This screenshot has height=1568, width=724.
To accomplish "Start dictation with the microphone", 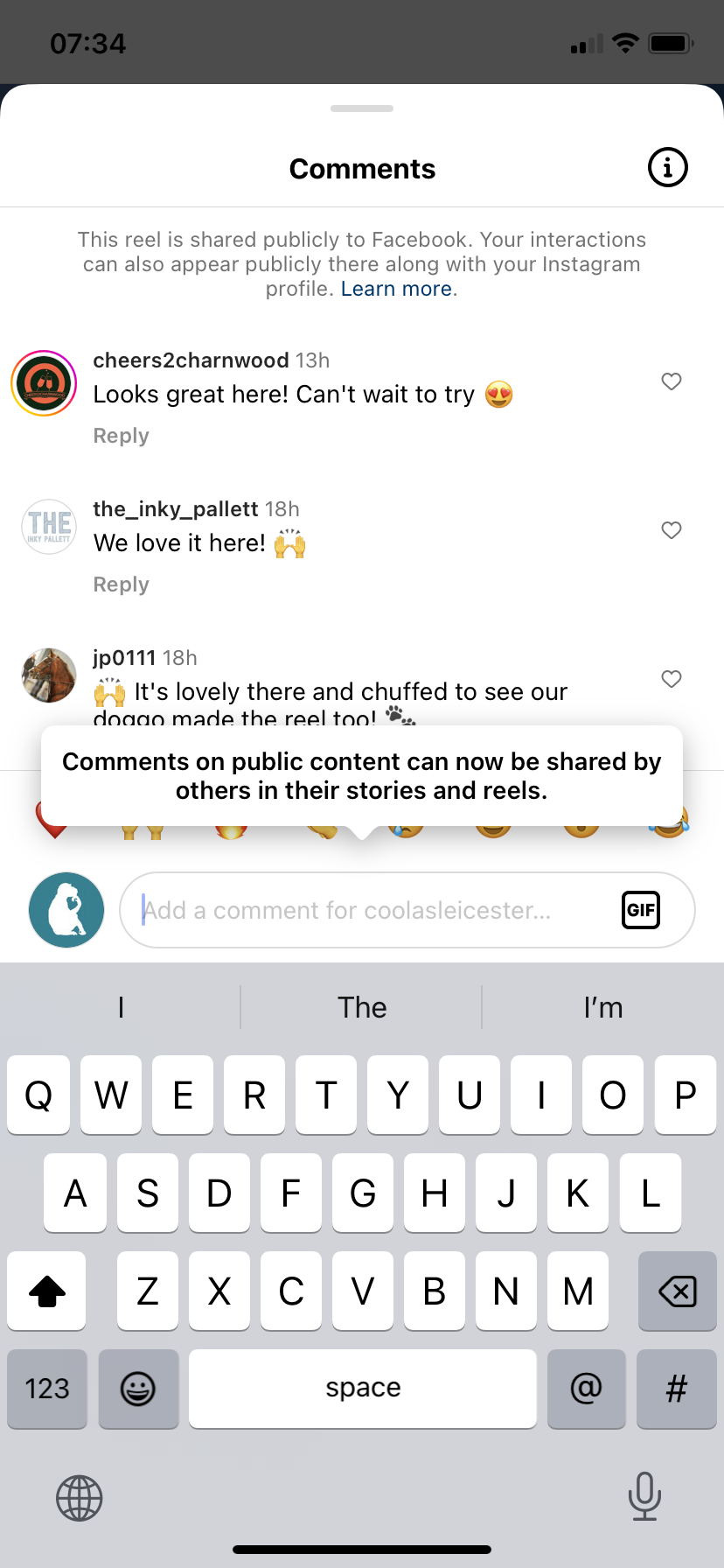I will click(644, 1496).
